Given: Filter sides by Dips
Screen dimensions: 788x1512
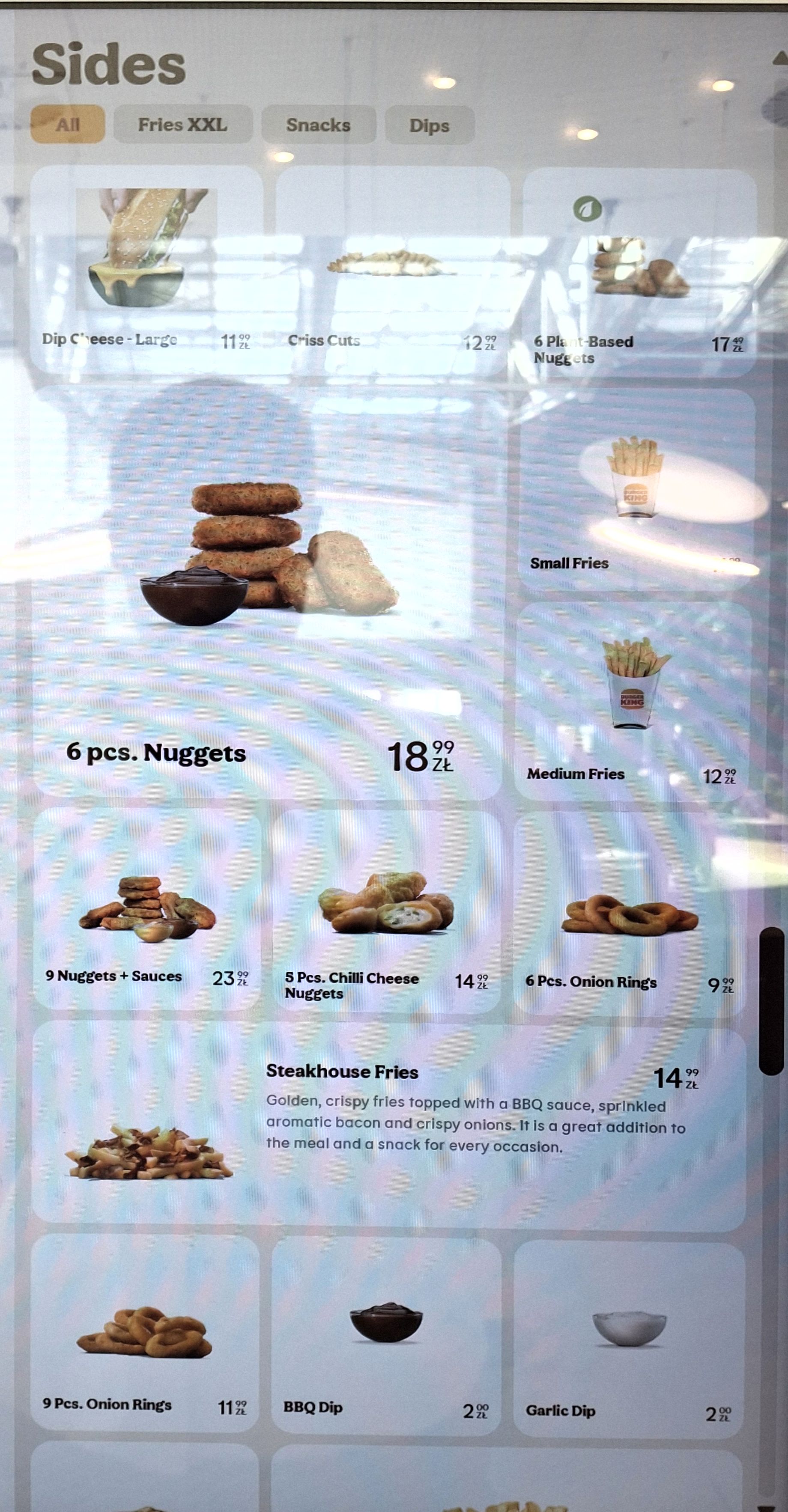Looking at the screenshot, I should pyautogui.click(x=429, y=125).
